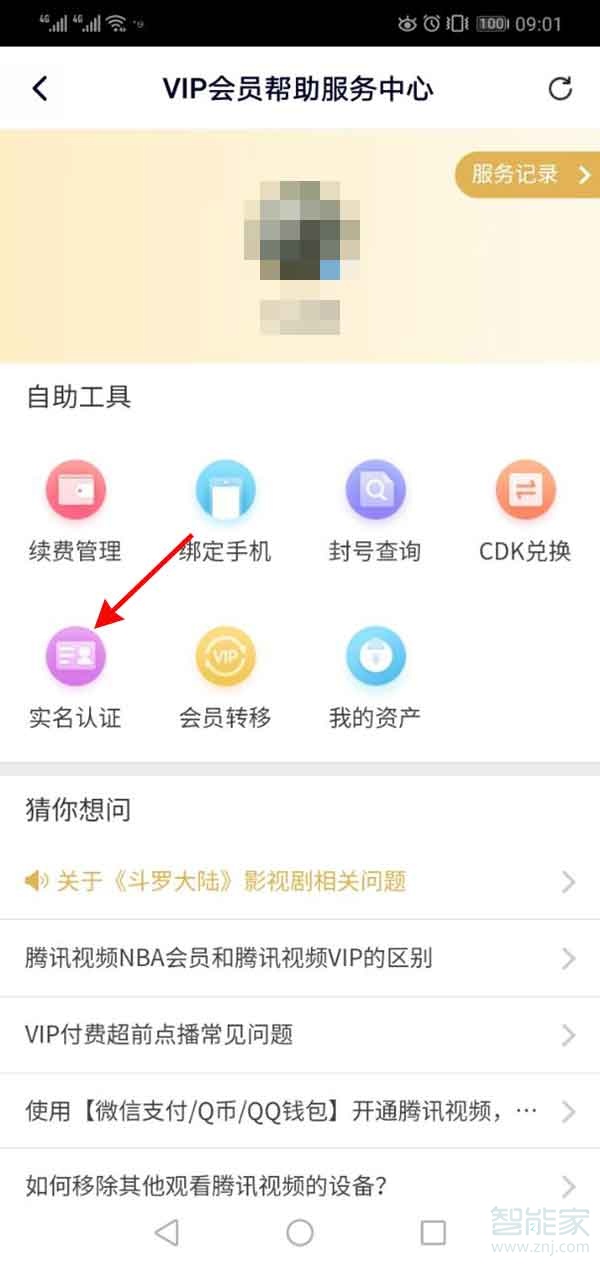This screenshot has width=600, height=1266.
Task: Tap the system home button
Action: tap(300, 1233)
